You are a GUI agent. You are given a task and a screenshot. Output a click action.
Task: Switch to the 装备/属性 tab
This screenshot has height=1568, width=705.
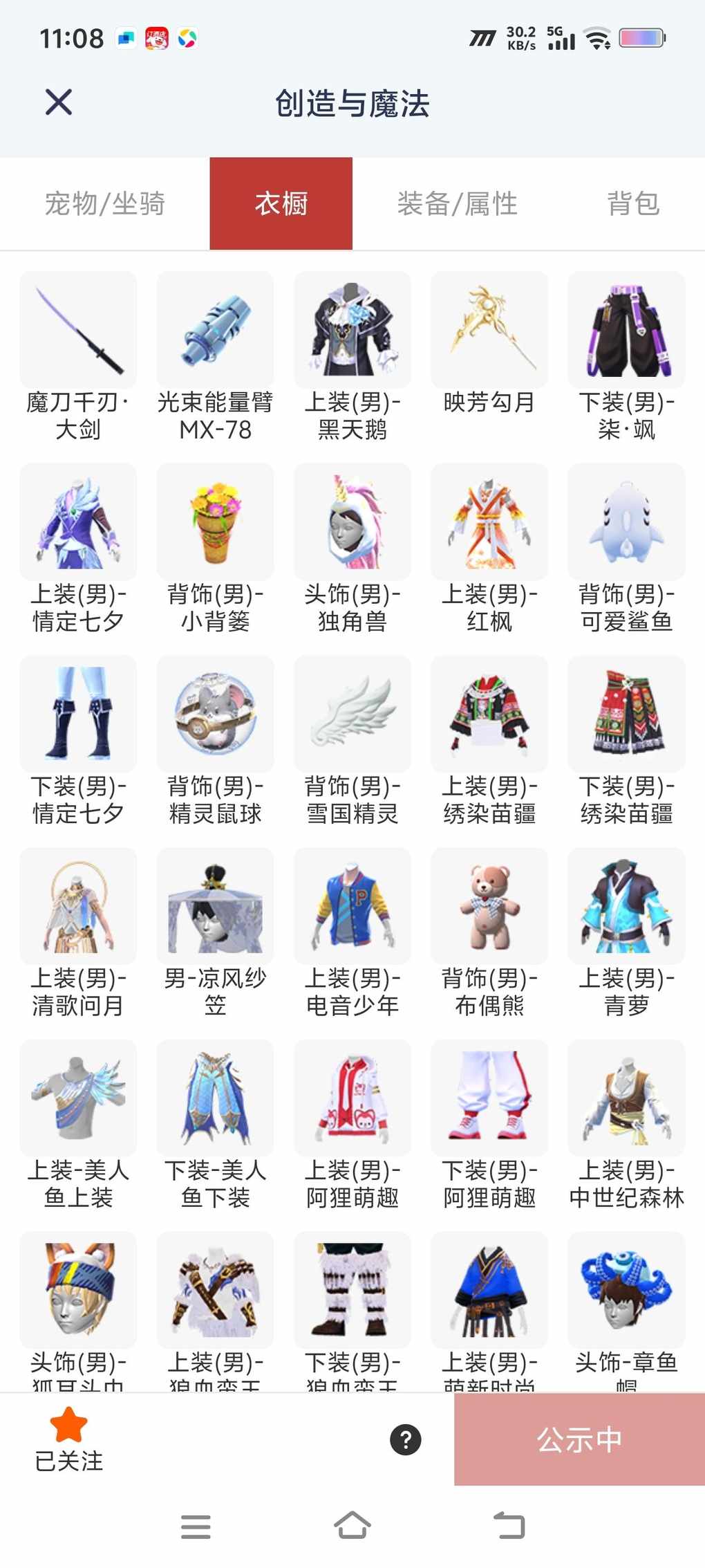[457, 203]
